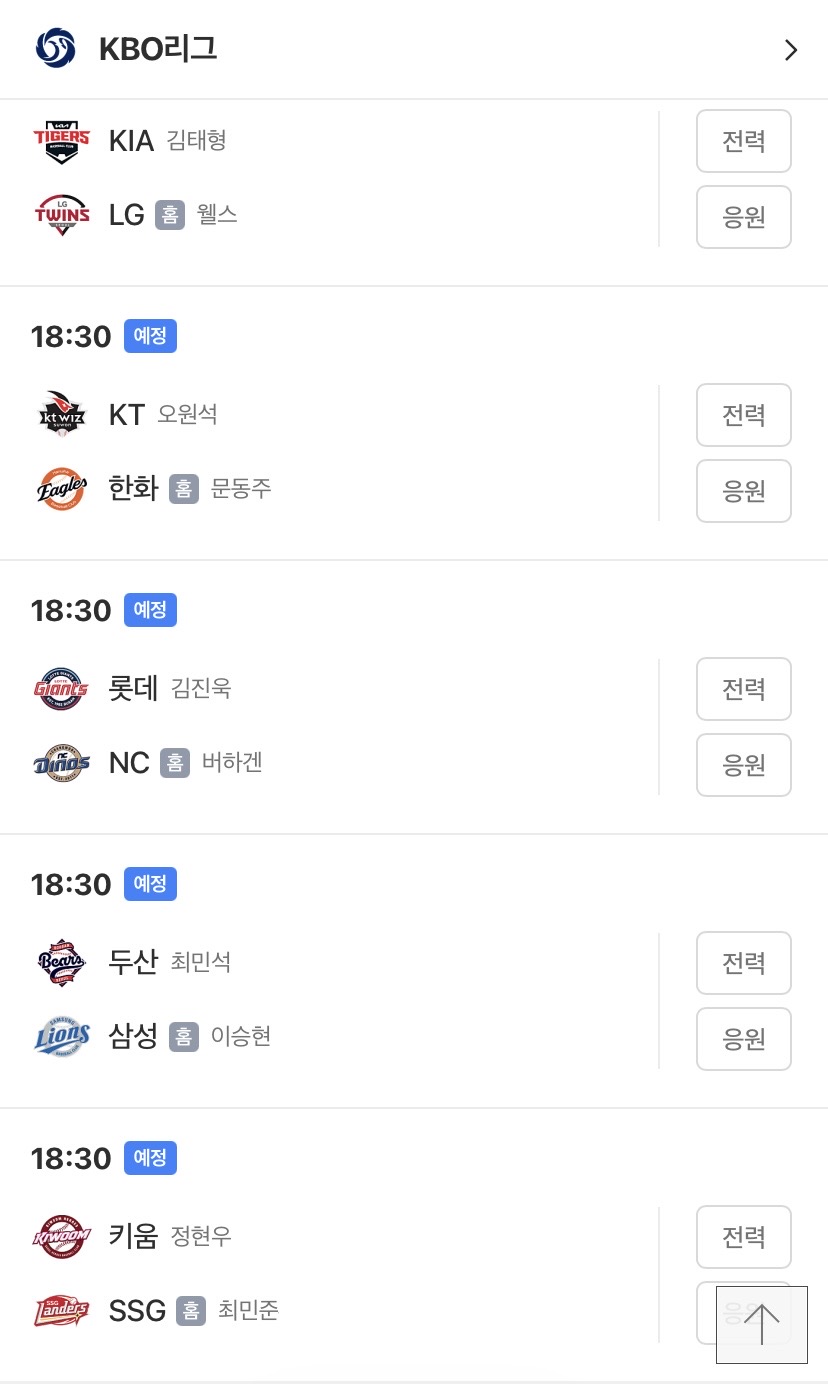The image size is (828, 1384).
Task: Select 응원 for the 롯데 vs NC game
Action: pyautogui.click(x=743, y=765)
